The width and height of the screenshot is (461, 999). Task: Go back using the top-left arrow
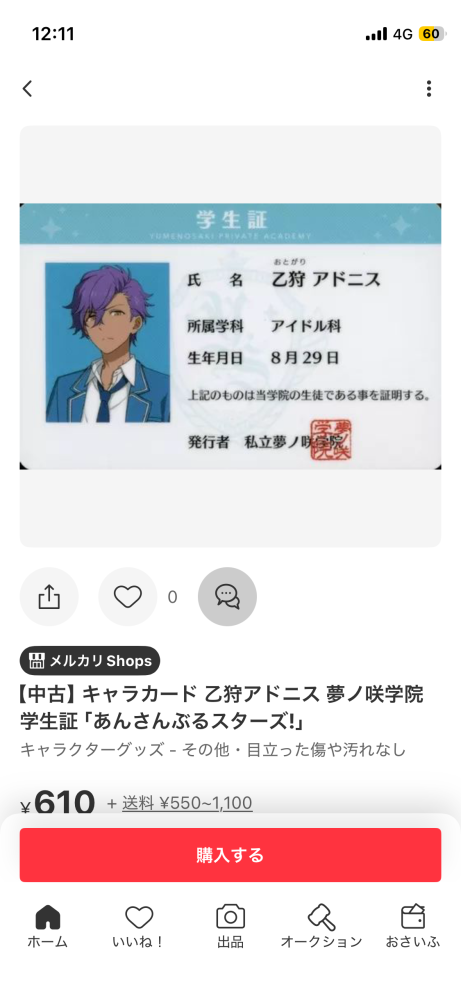coord(27,89)
